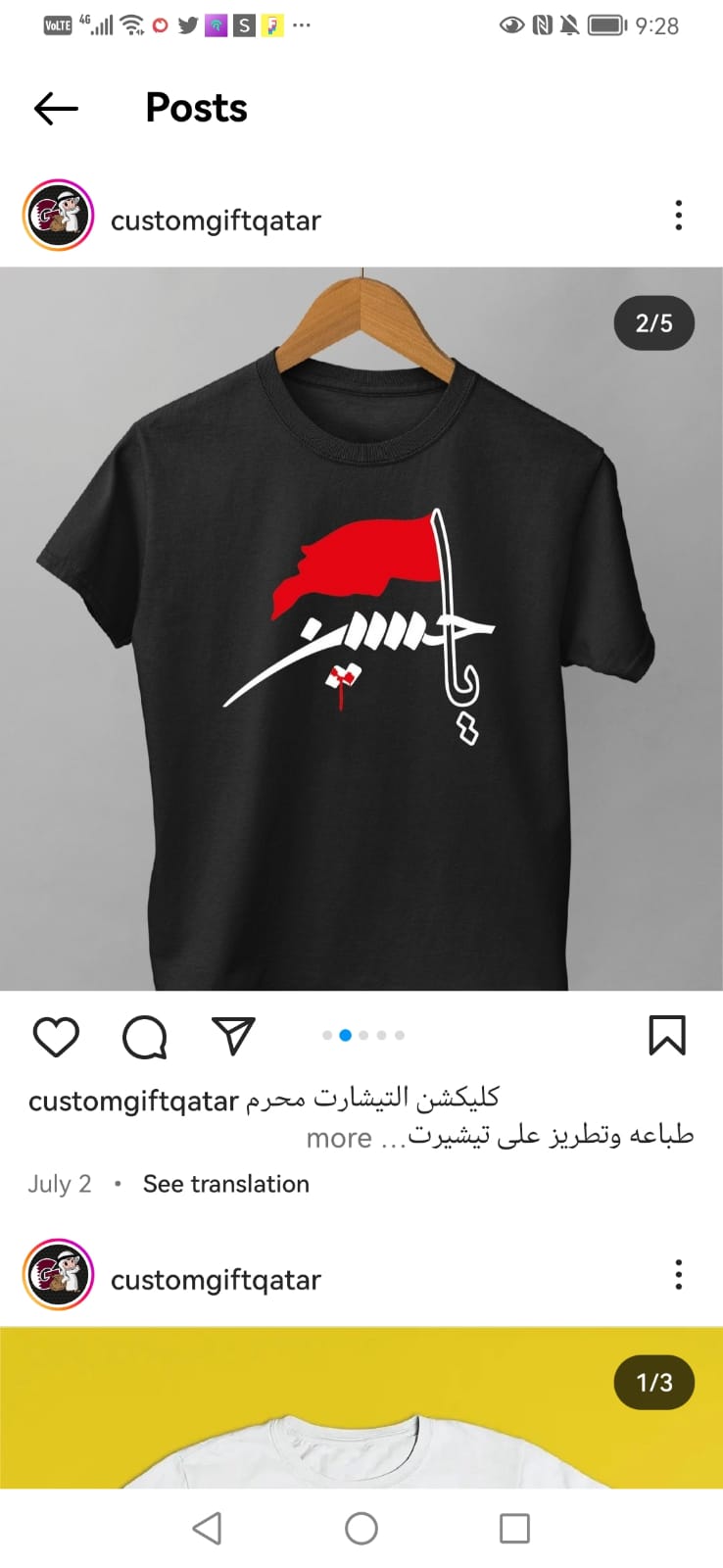Open customgiftqatar profile from first post header

[x=216, y=220]
